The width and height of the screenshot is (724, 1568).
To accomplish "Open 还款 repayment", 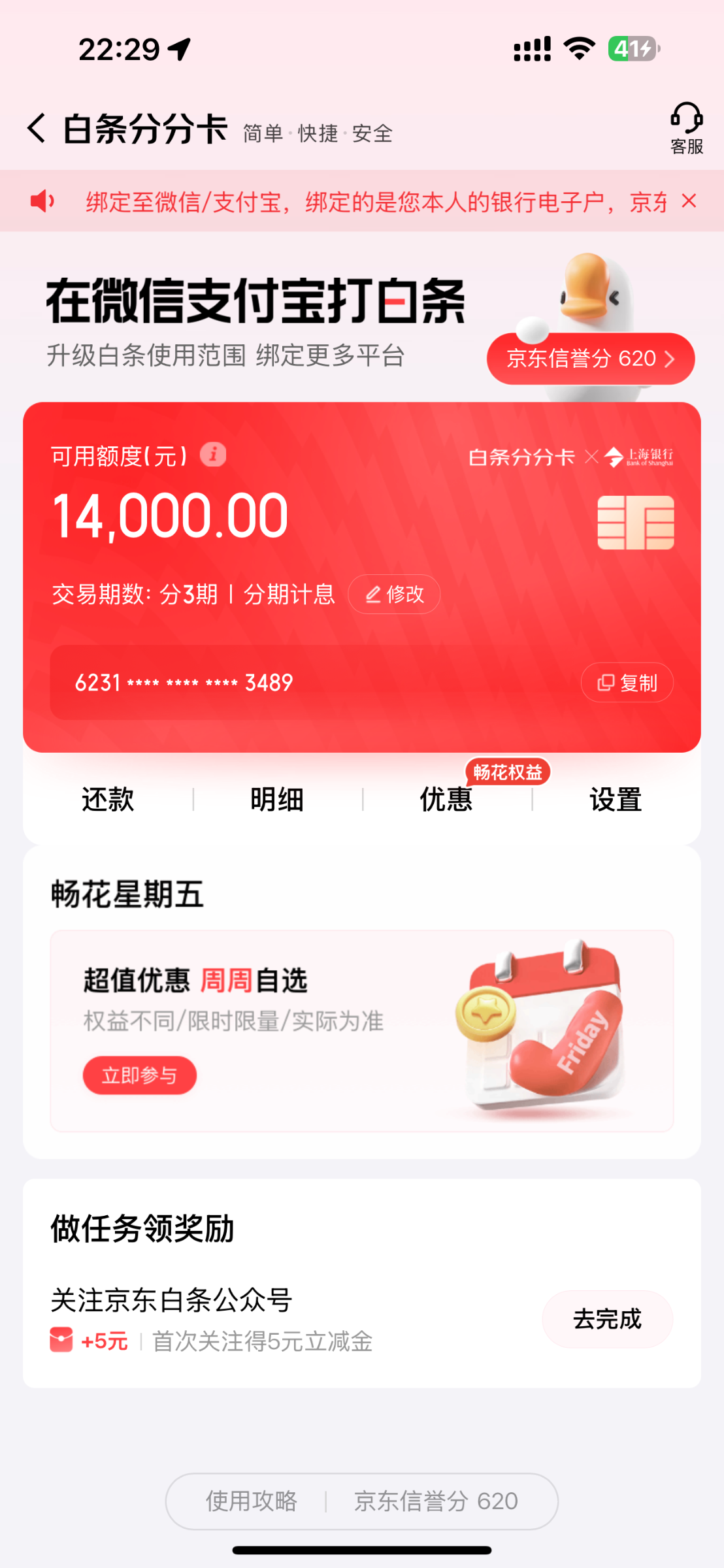I will point(108,799).
